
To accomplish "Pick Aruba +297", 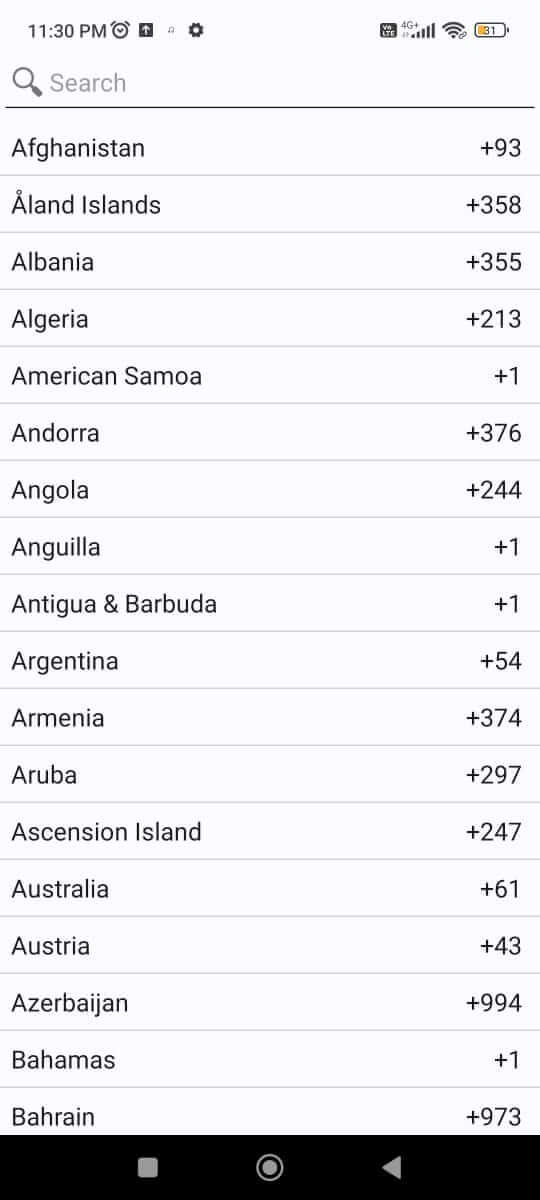I will [x=270, y=775].
